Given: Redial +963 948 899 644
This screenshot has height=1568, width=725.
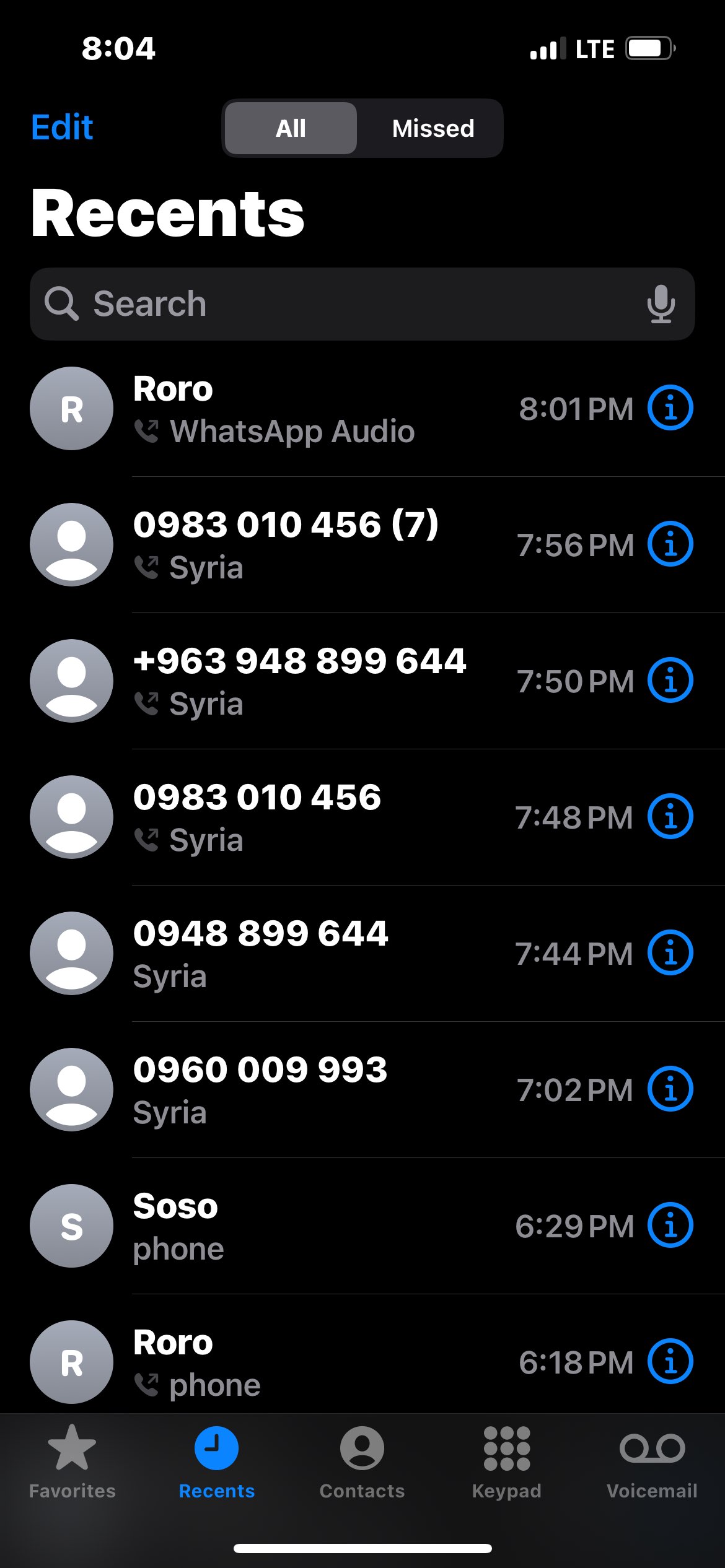Looking at the screenshot, I should coord(310,681).
